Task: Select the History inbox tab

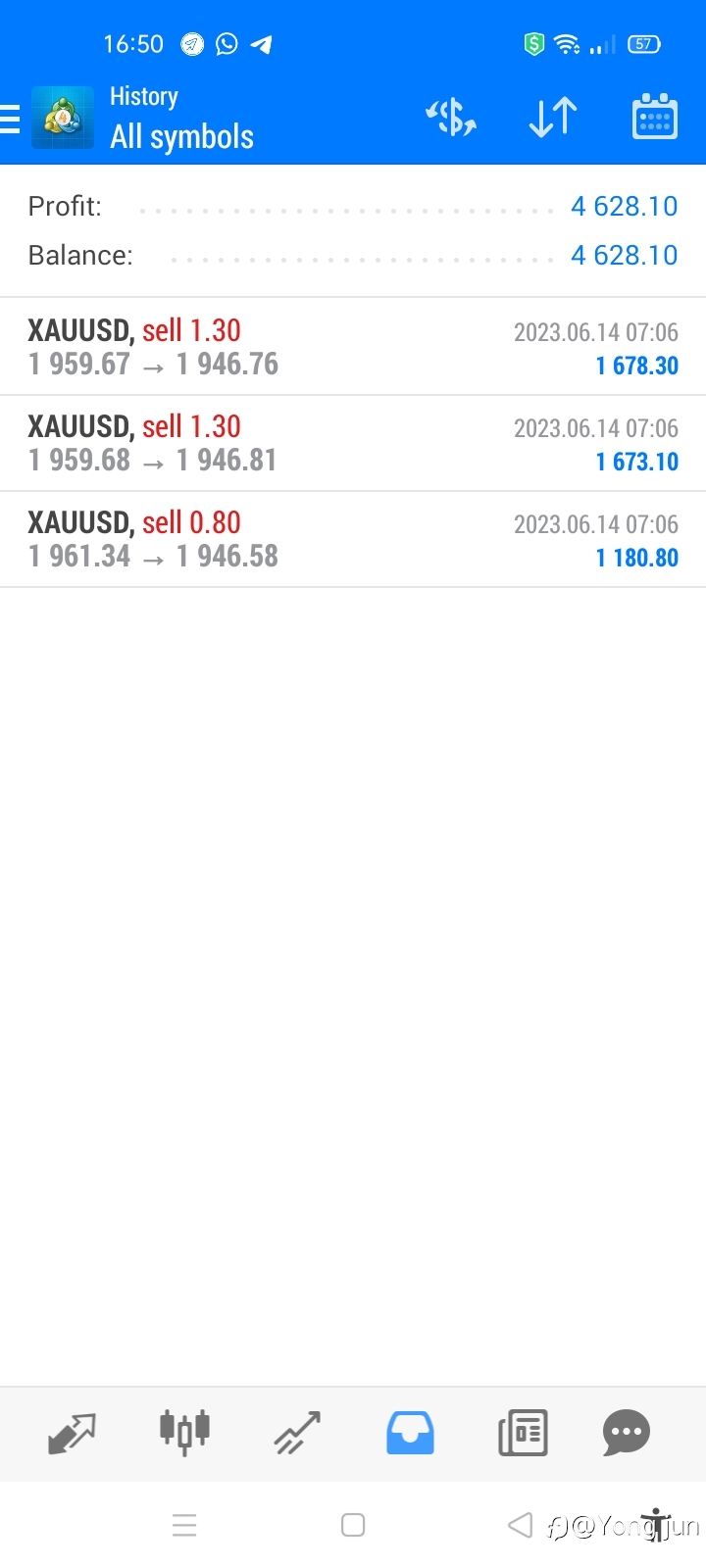Action: [x=410, y=1433]
